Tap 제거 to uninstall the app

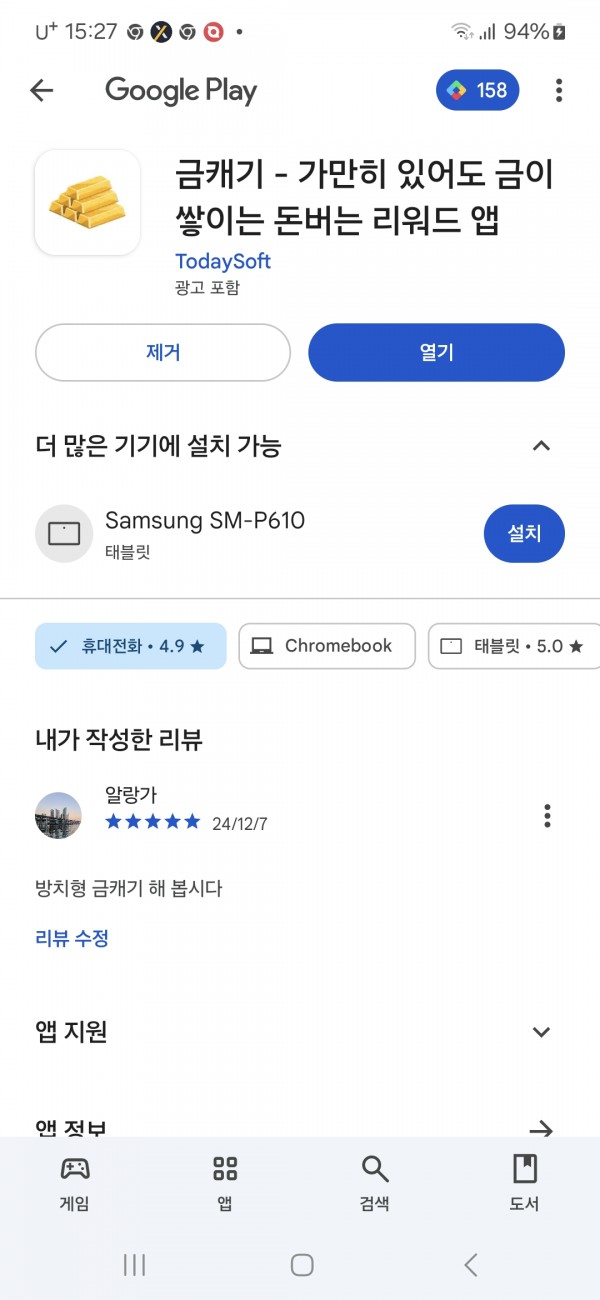(x=163, y=353)
